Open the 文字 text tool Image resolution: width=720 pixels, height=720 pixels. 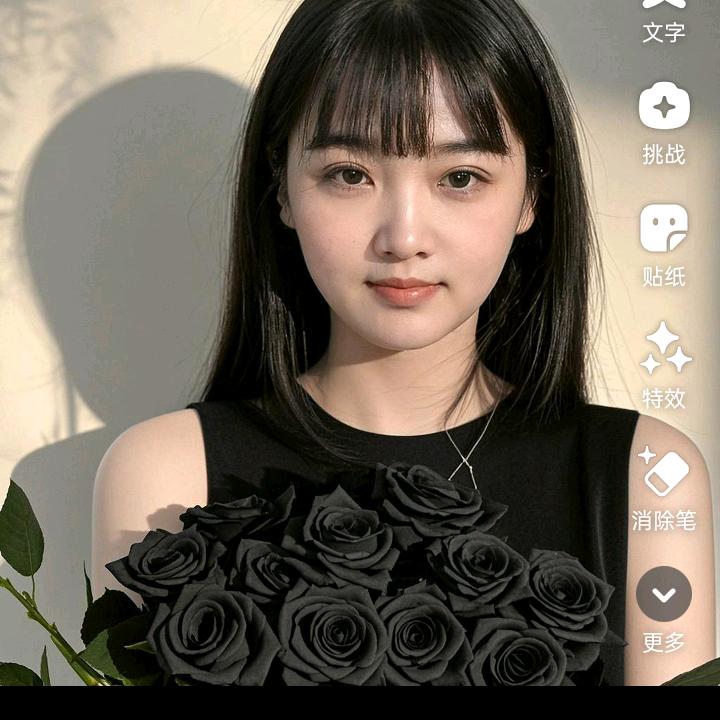[x=664, y=20]
